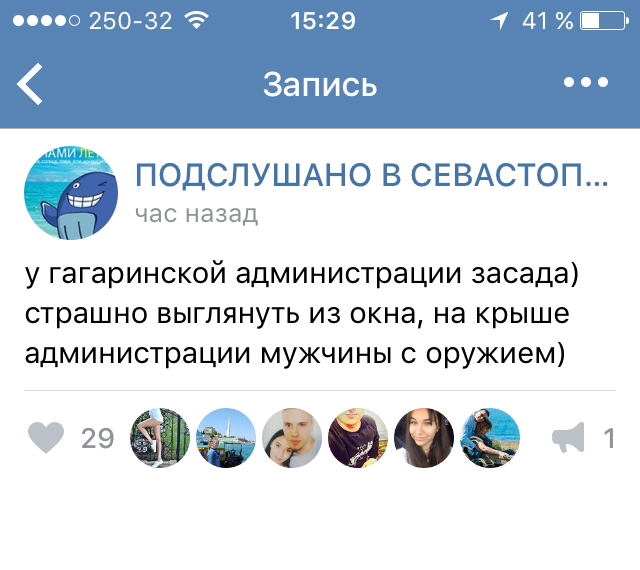Open the ПОДСЛУШАНО В СЕВАСТОП… community page

371,177
